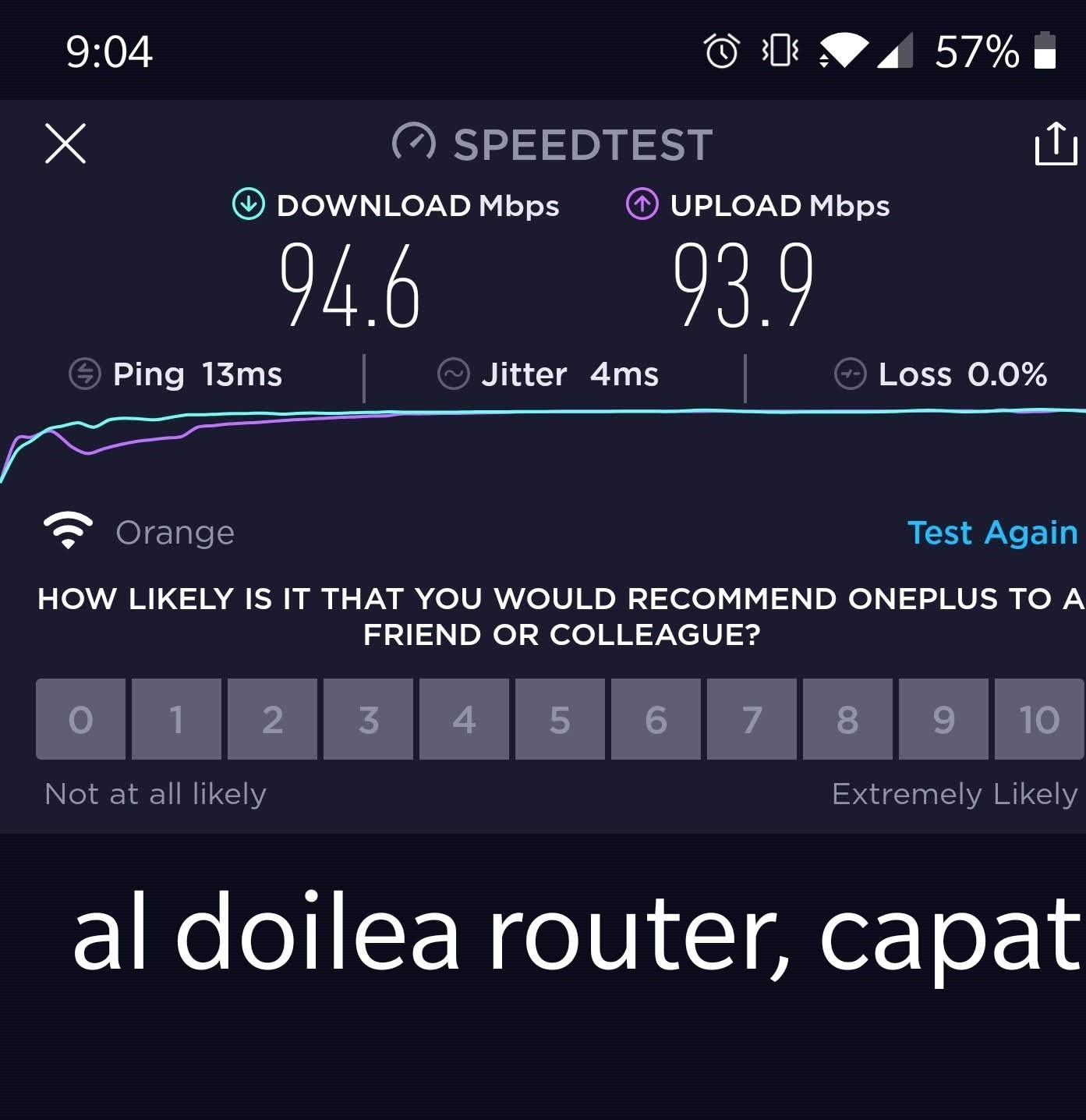1086x1120 pixels.
Task: Pick the number 3 rating
Action: coord(368,719)
